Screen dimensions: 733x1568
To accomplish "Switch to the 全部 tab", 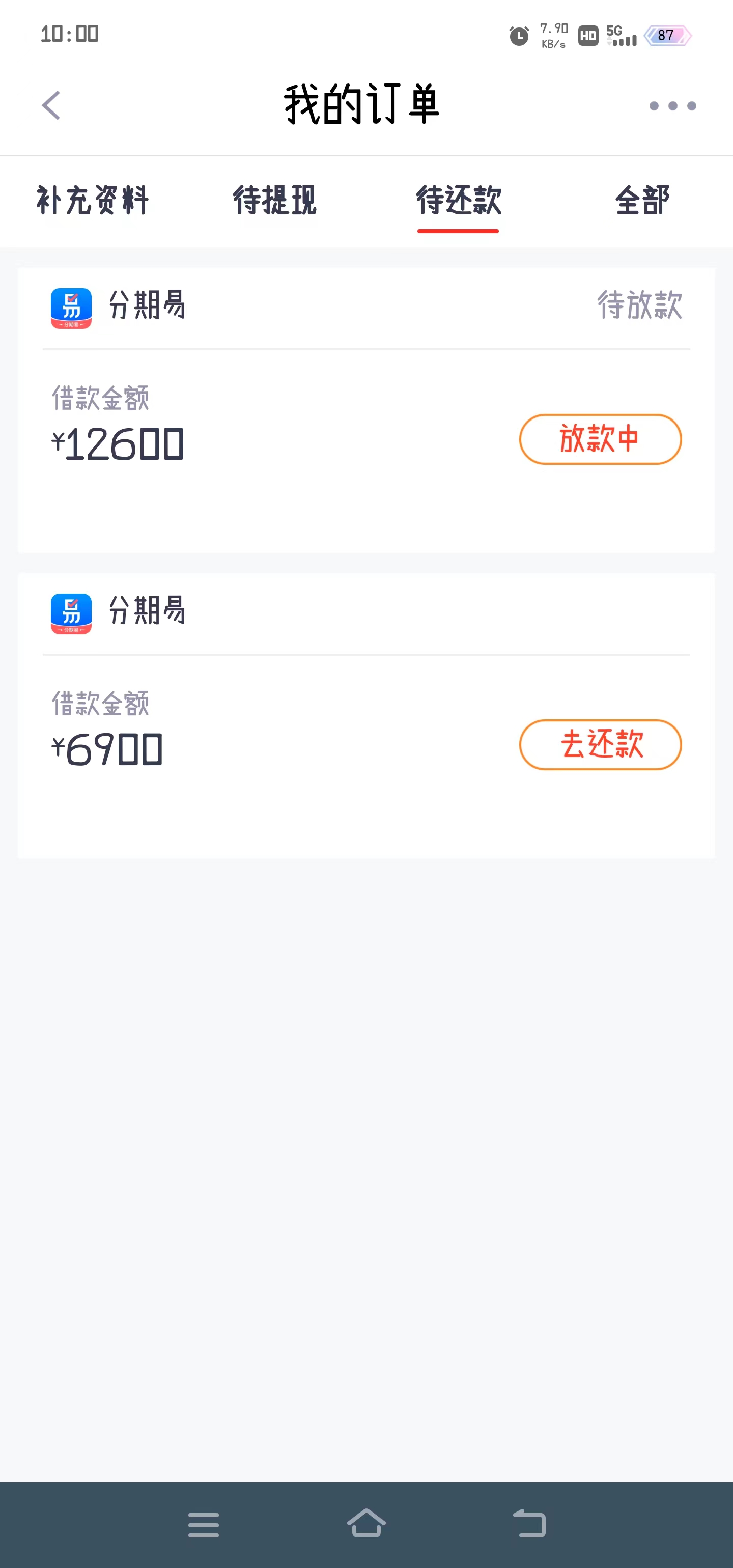I will 642,200.
